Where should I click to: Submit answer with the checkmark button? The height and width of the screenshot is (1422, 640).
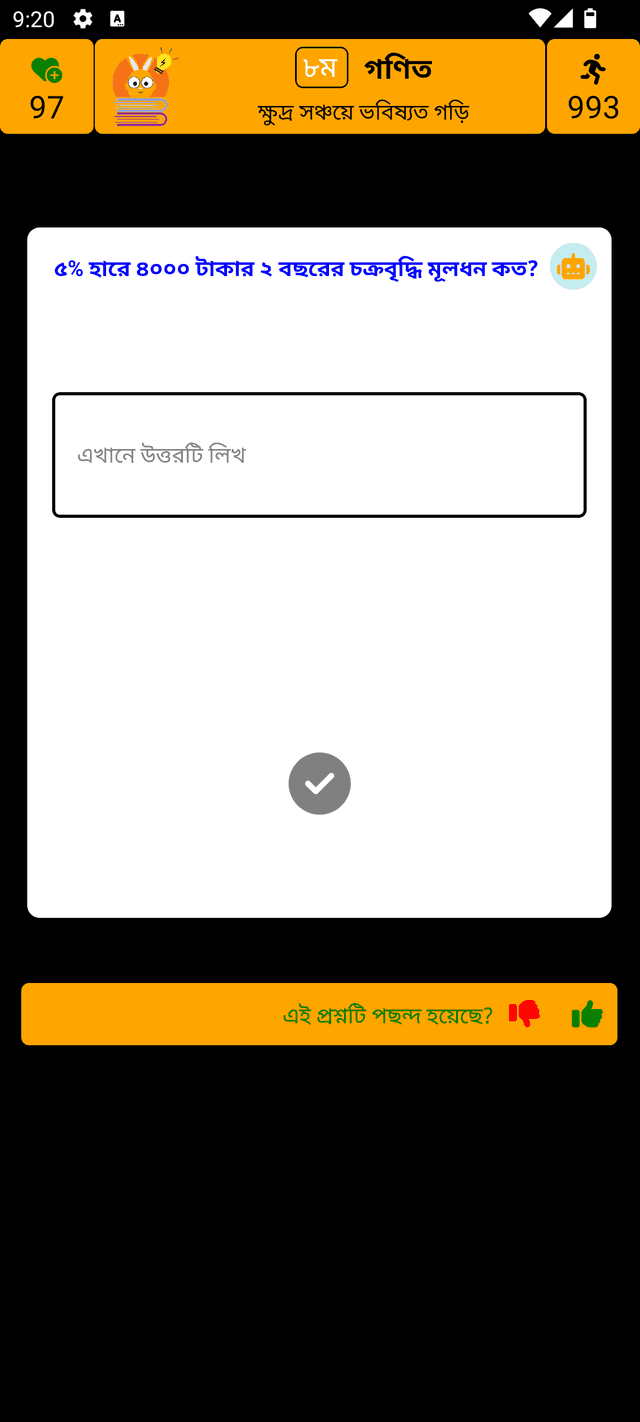(319, 783)
